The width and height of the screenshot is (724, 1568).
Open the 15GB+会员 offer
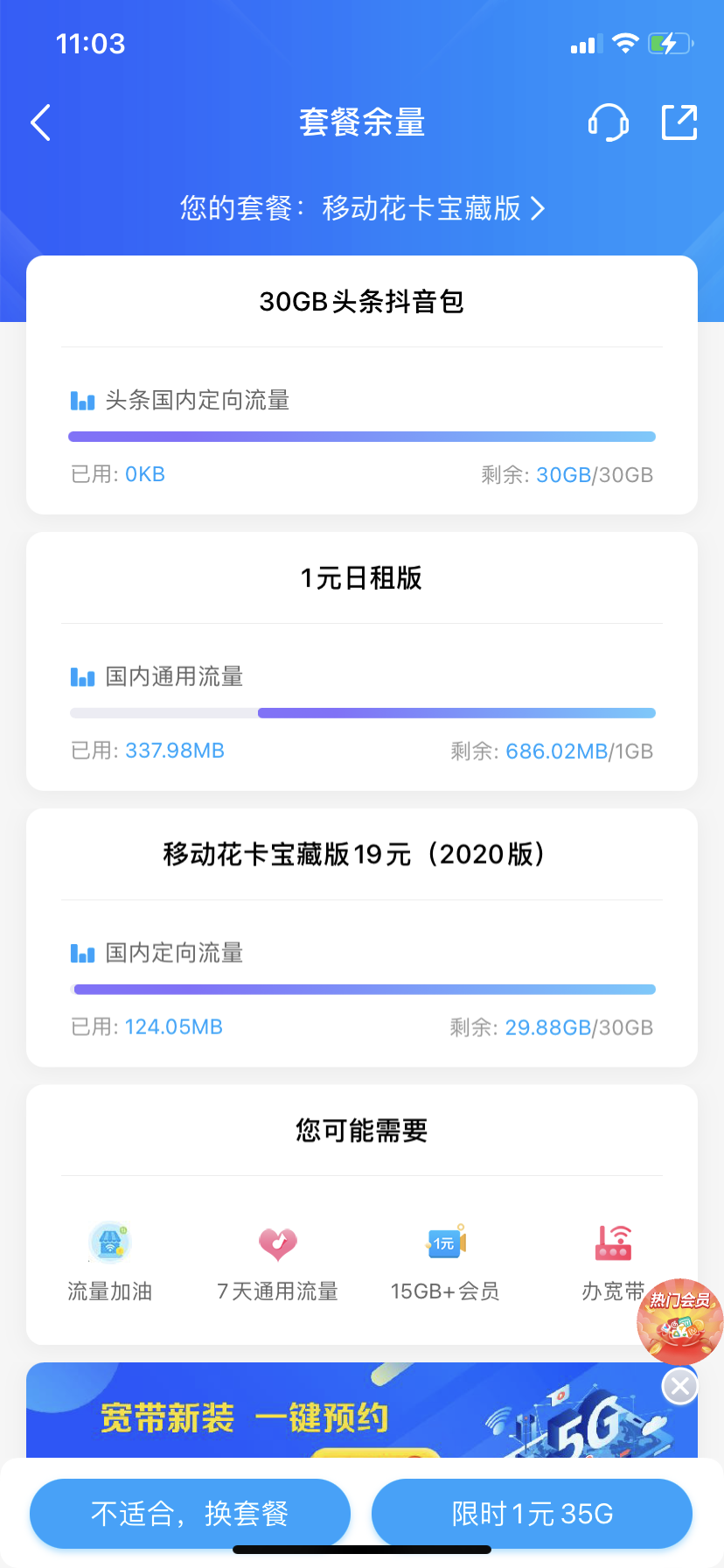[445, 1260]
